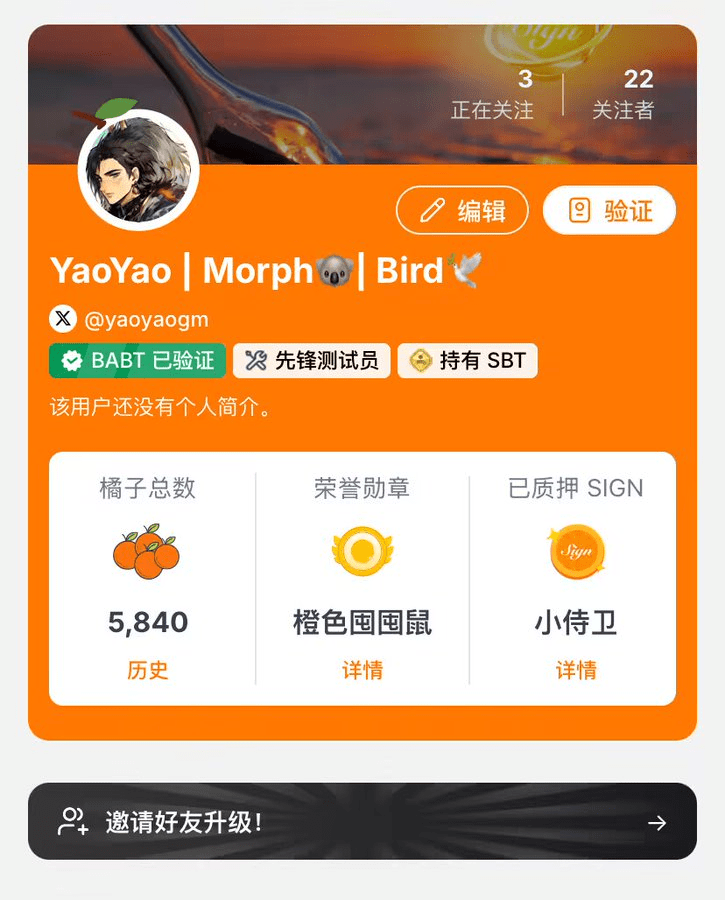Open the profile avatar picture
This screenshot has height=900, width=725.
click(x=138, y=170)
